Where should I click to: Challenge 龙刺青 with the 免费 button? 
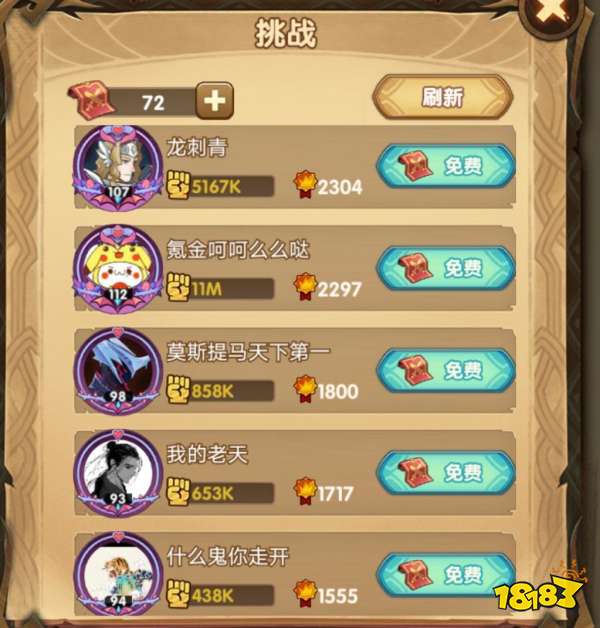pos(445,165)
